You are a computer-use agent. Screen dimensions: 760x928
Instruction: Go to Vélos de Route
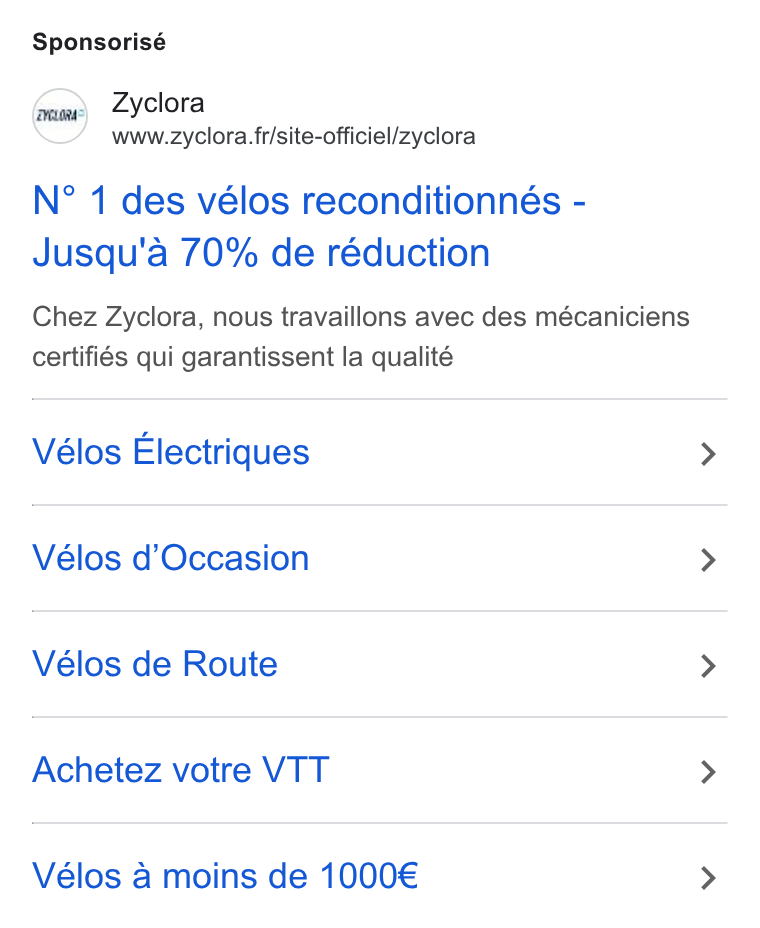[x=379, y=665]
